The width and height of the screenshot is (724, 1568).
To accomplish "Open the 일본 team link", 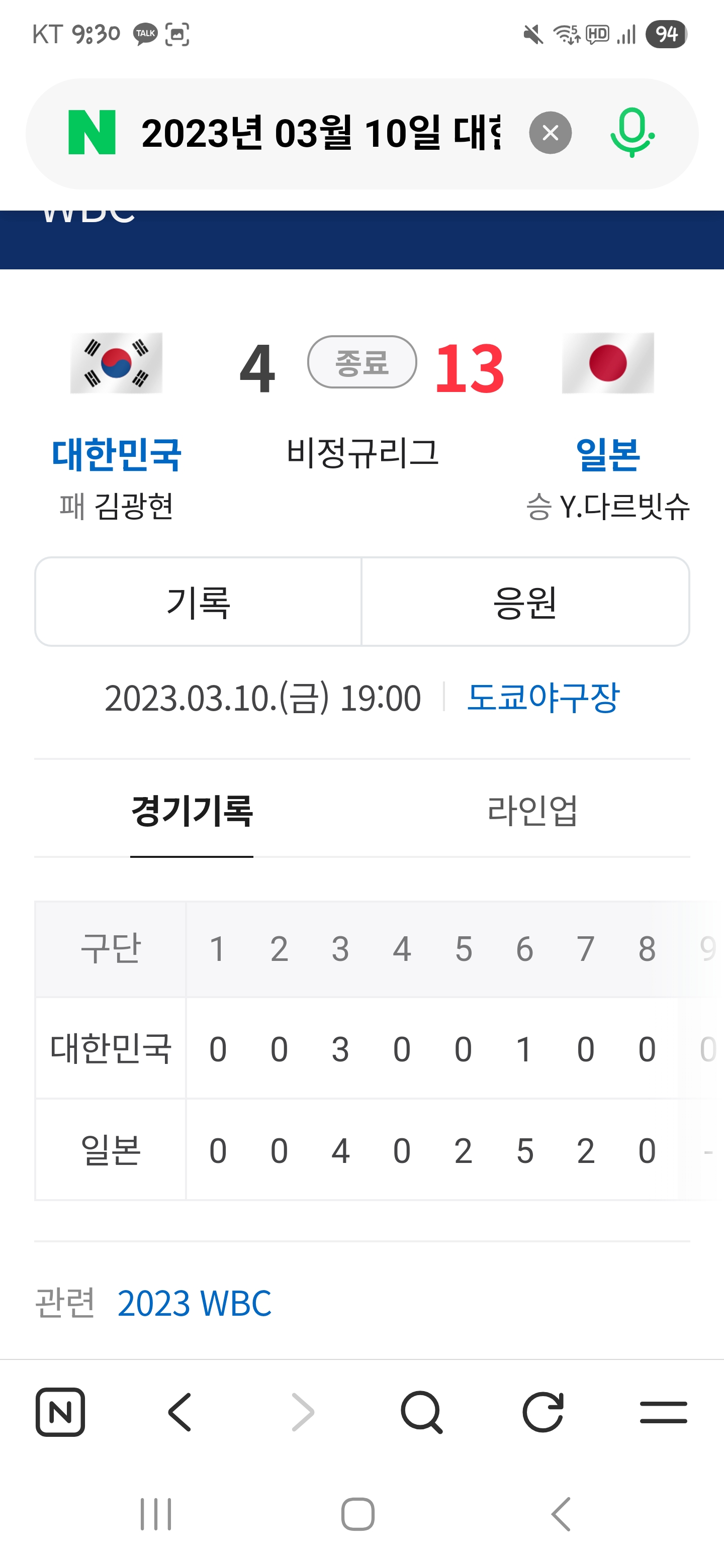I will 607,454.
